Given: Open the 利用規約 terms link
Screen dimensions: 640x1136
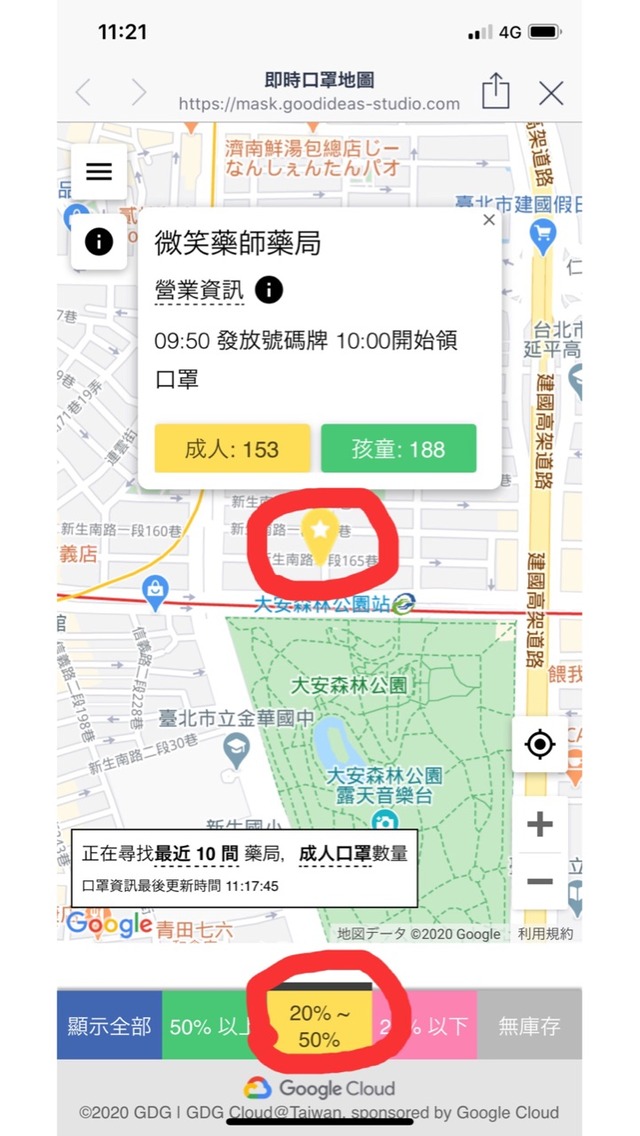Looking at the screenshot, I should (x=545, y=934).
